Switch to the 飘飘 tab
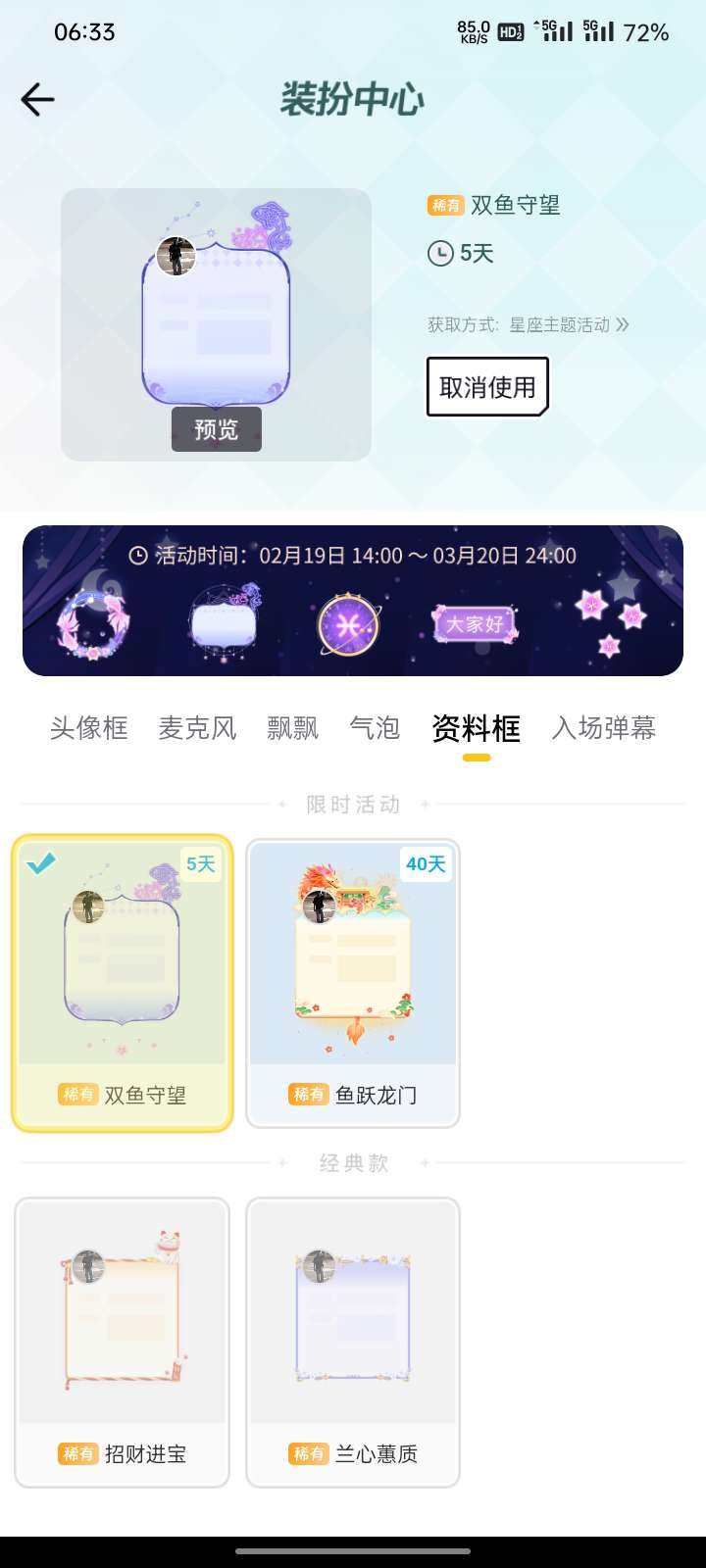Image resolution: width=706 pixels, height=1568 pixels. click(292, 728)
